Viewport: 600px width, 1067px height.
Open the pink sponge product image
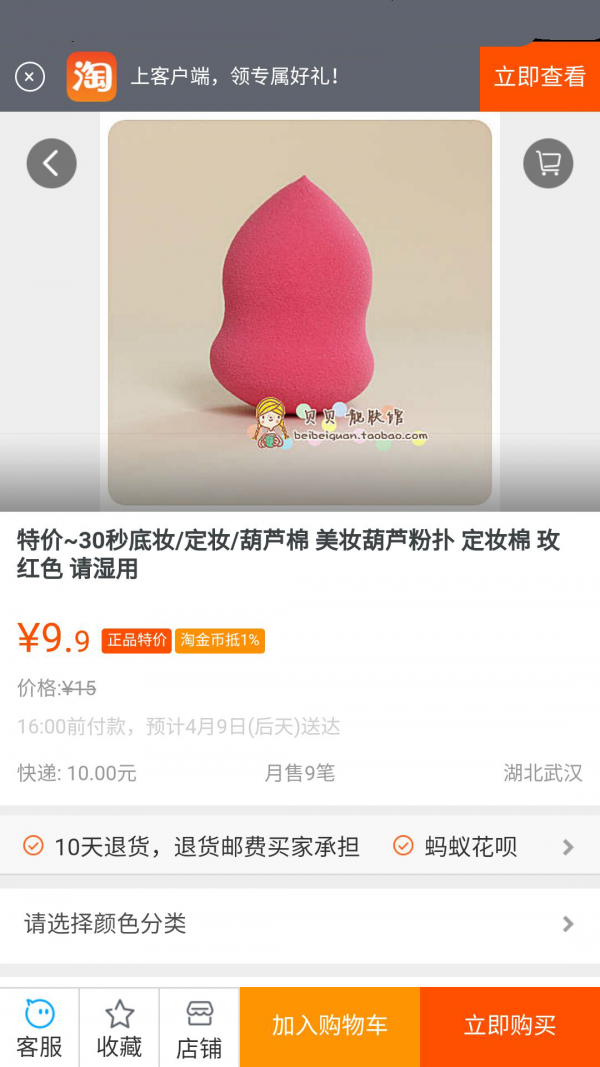(x=300, y=312)
